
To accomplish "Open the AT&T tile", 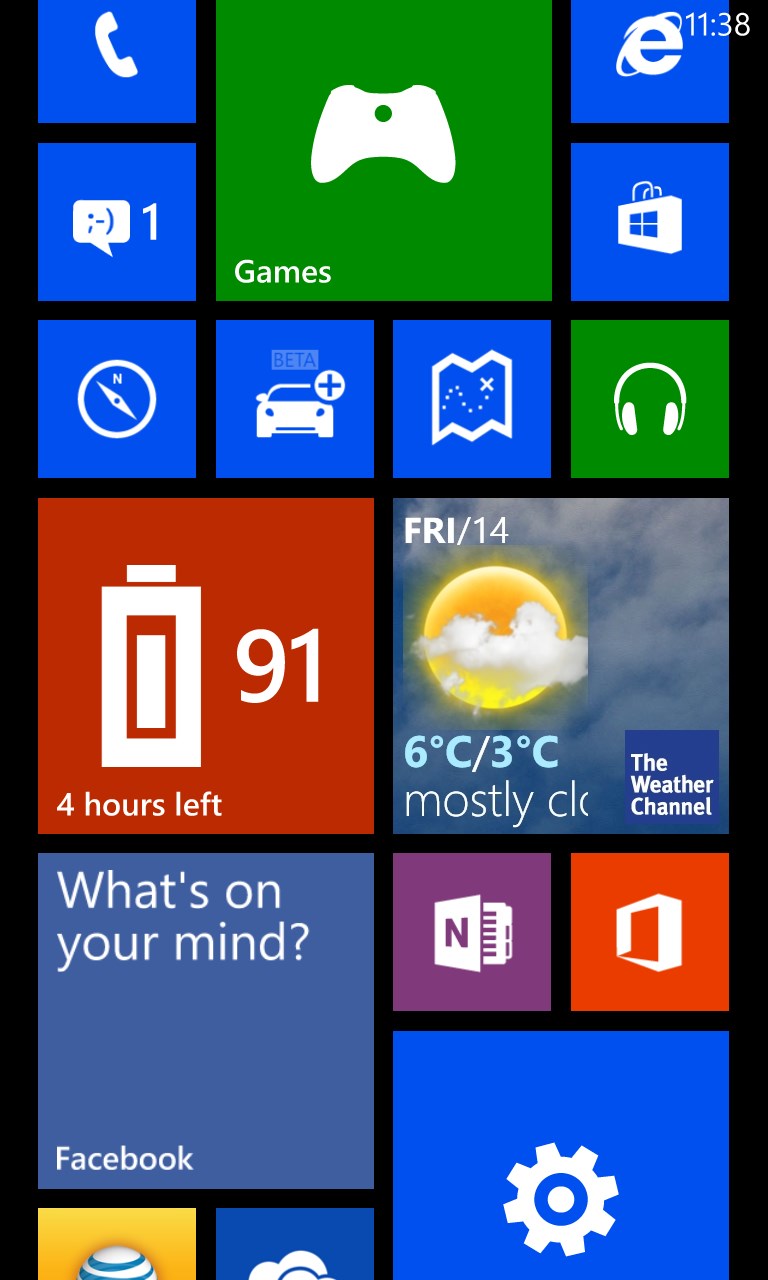I will pyautogui.click(x=116, y=1245).
